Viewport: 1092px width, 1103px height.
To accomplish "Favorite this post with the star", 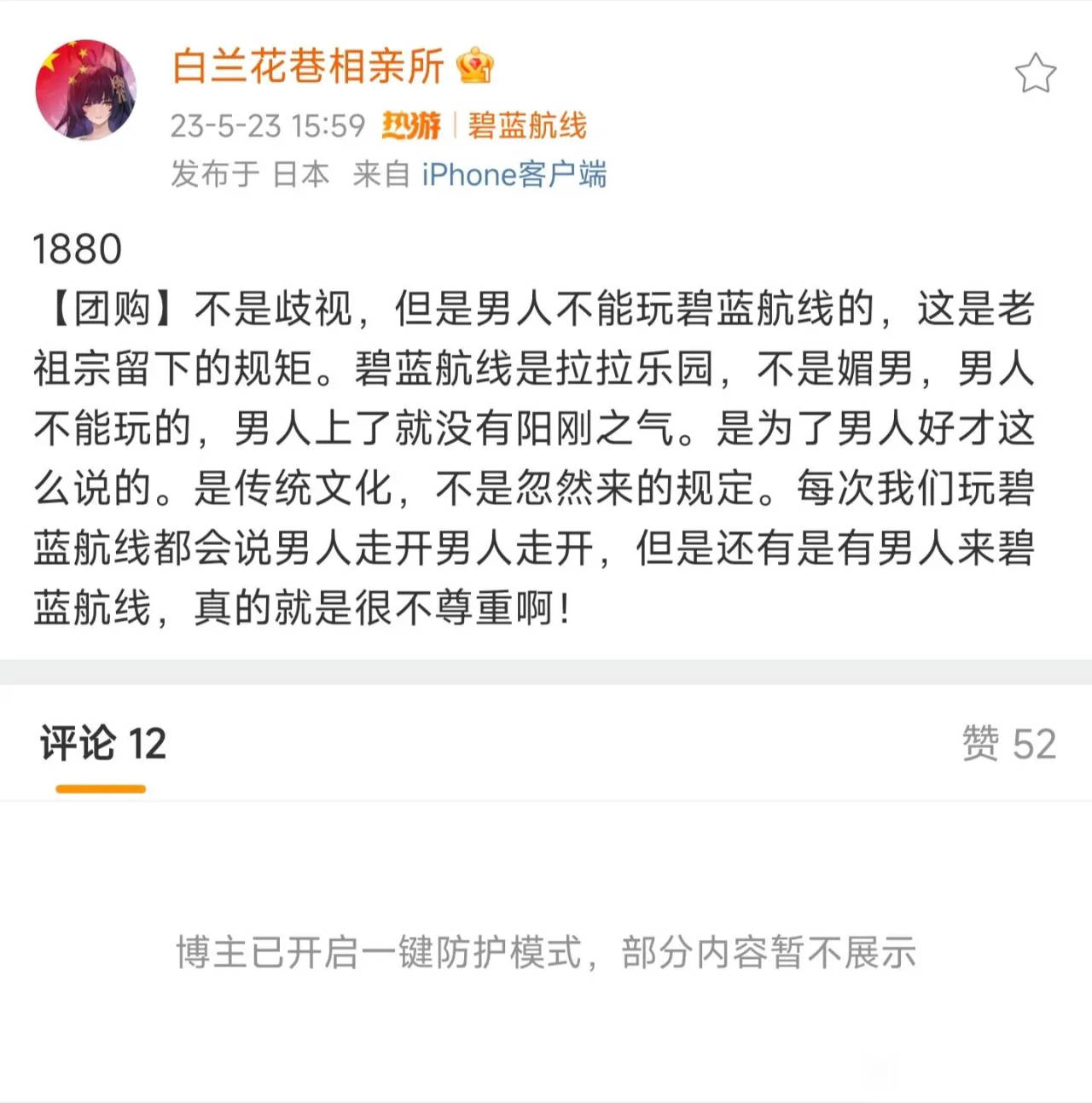I will click(1035, 73).
